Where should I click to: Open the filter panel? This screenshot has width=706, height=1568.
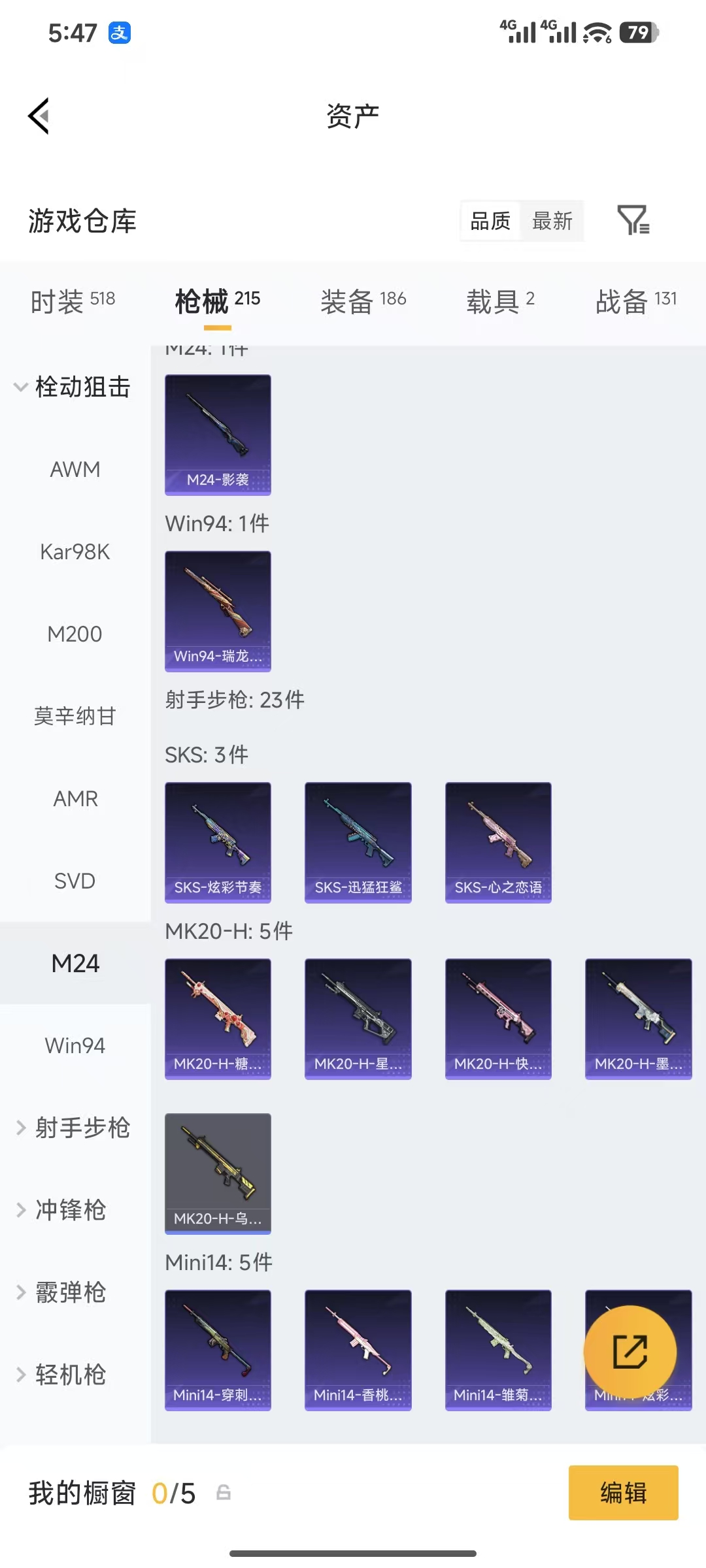click(x=633, y=221)
